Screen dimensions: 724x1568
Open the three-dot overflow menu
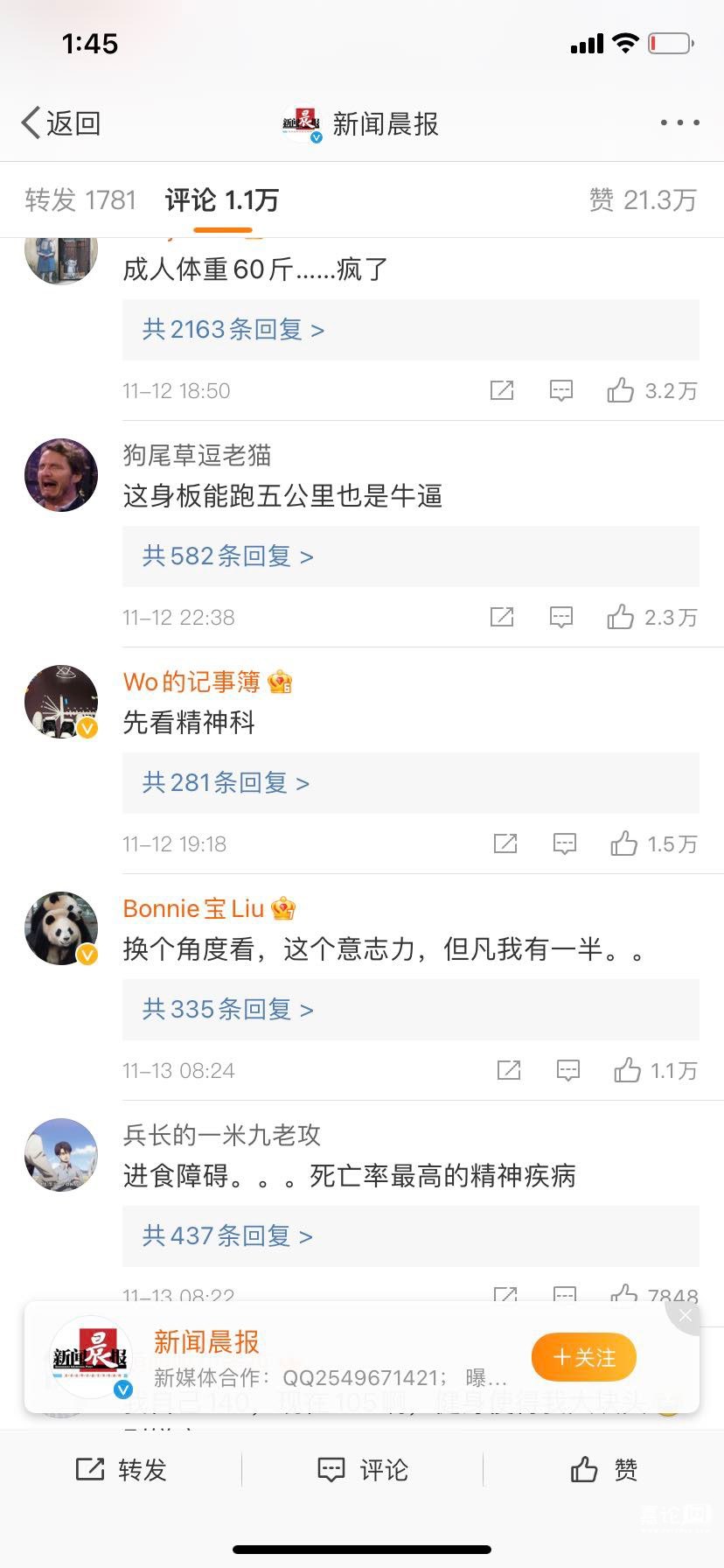point(679,123)
